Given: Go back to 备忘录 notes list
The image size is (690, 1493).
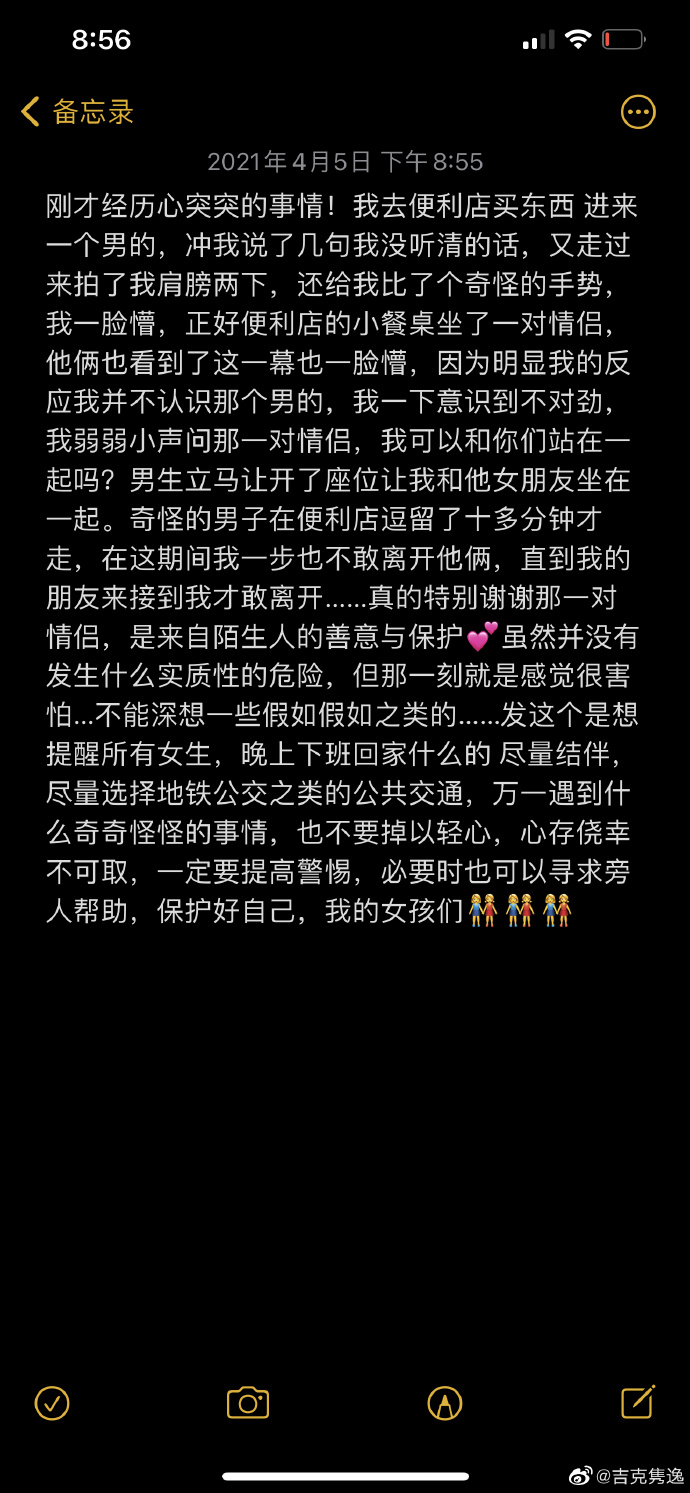Looking at the screenshot, I should (77, 112).
